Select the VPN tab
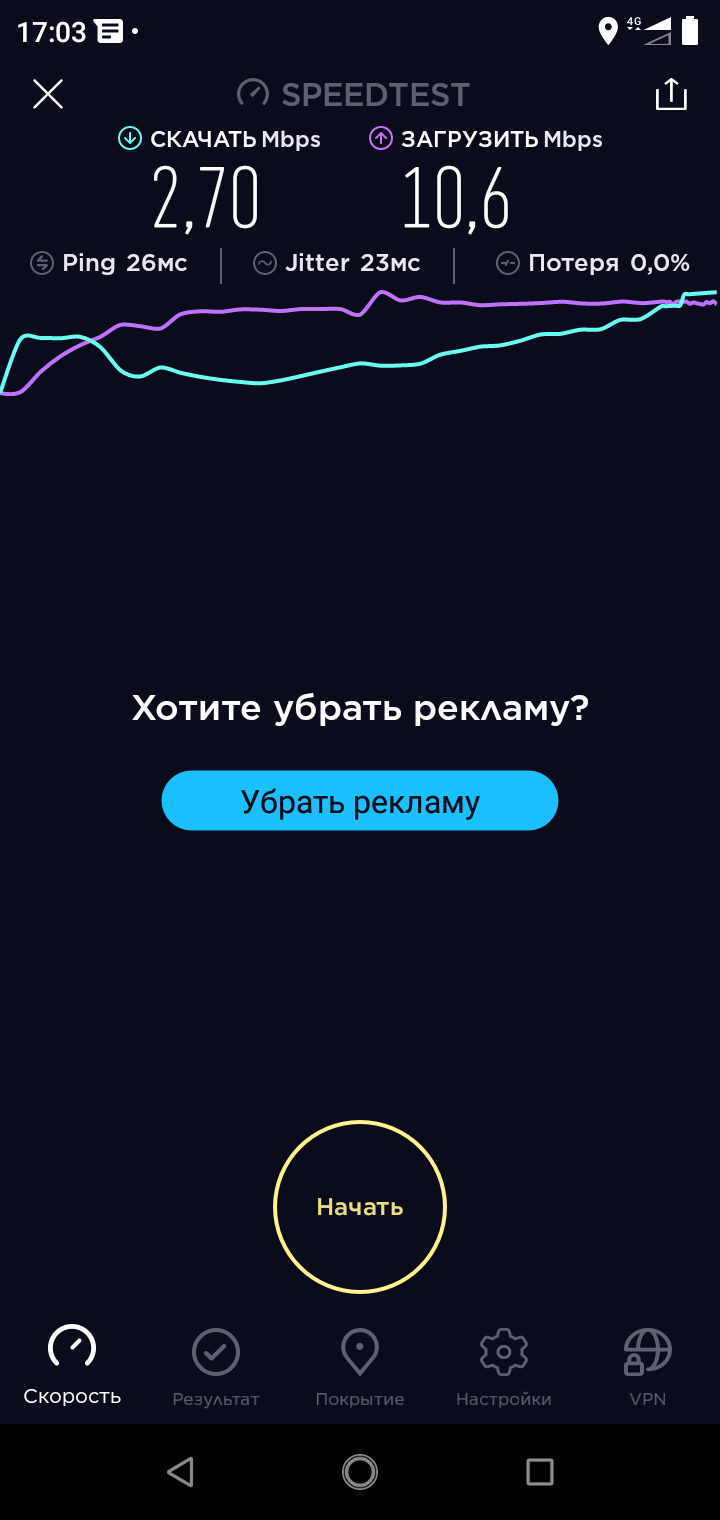This screenshot has height=1520, width=720. click(x=647, y=1365)
